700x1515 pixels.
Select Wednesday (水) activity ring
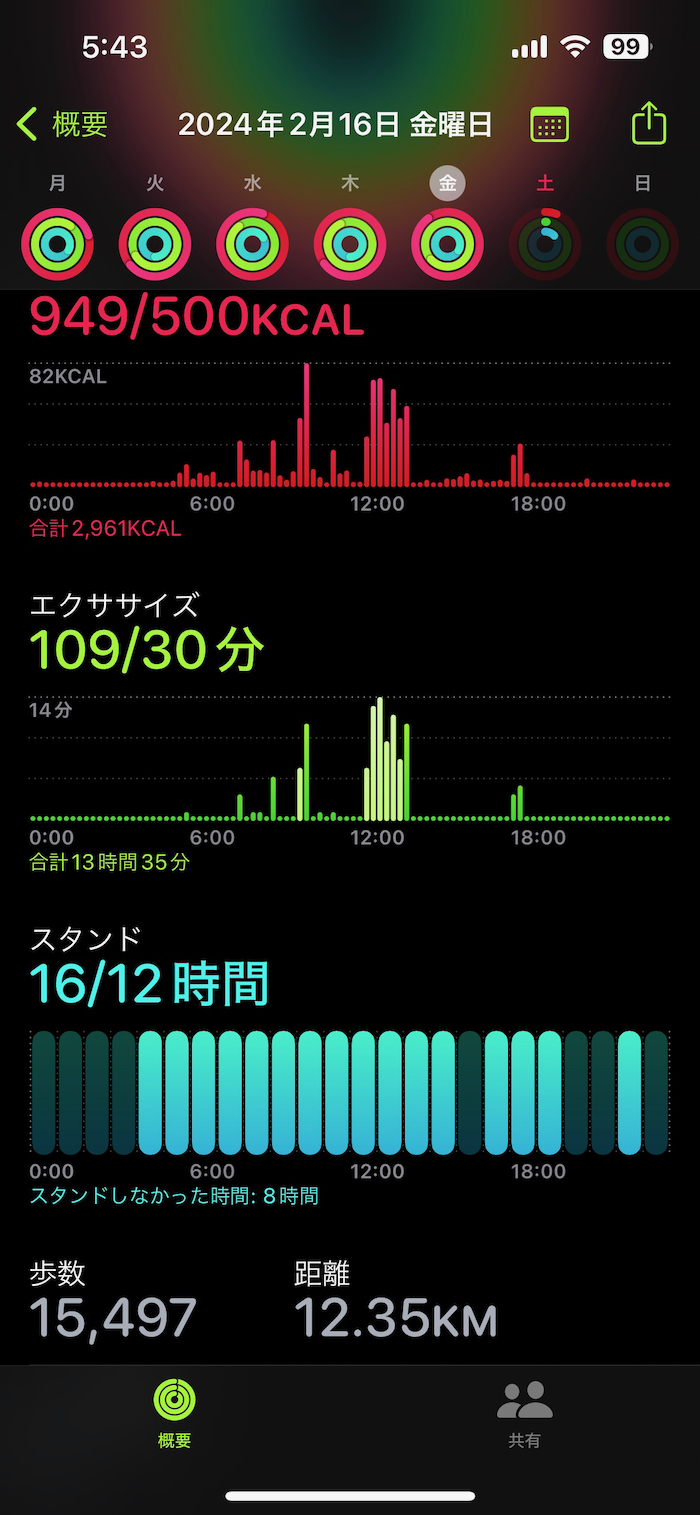tap(252, 243)
